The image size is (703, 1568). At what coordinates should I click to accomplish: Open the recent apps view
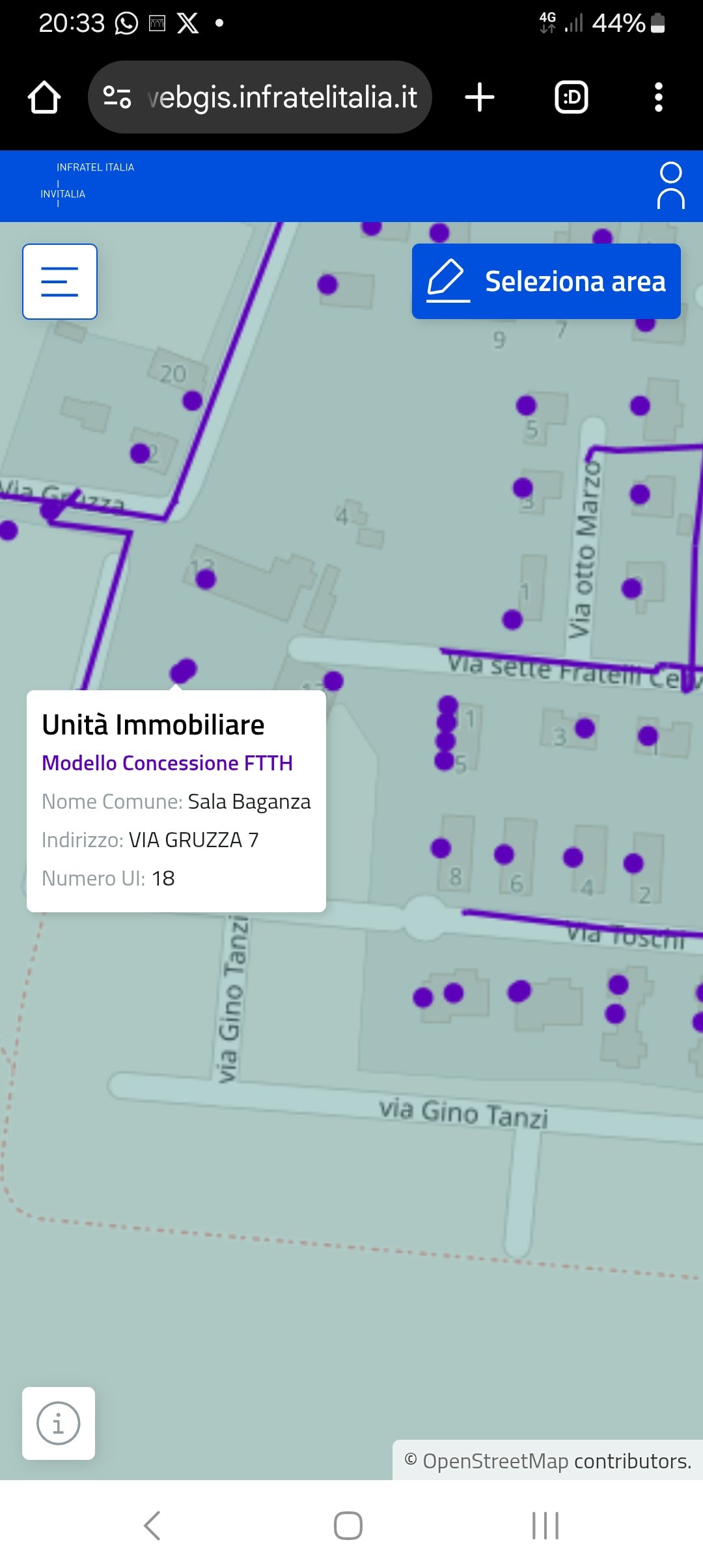[x=545, y=1526]
